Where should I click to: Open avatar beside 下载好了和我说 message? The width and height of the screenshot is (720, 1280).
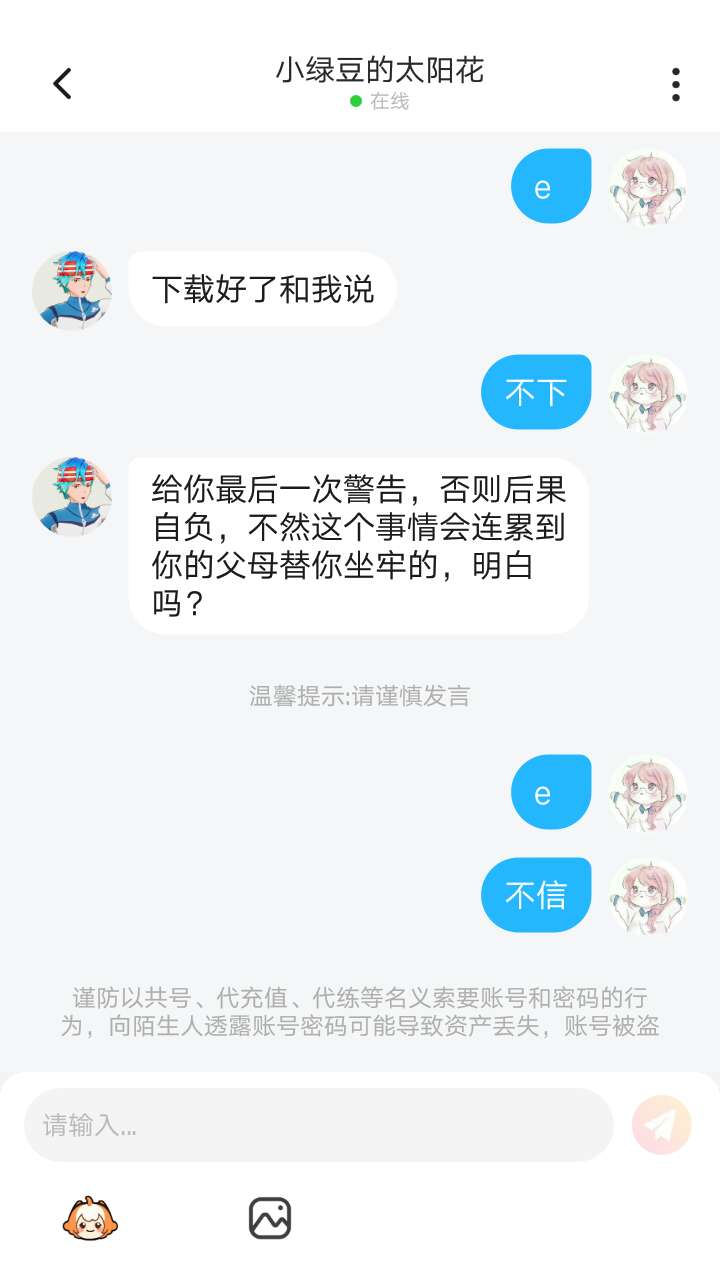(72, 290)
